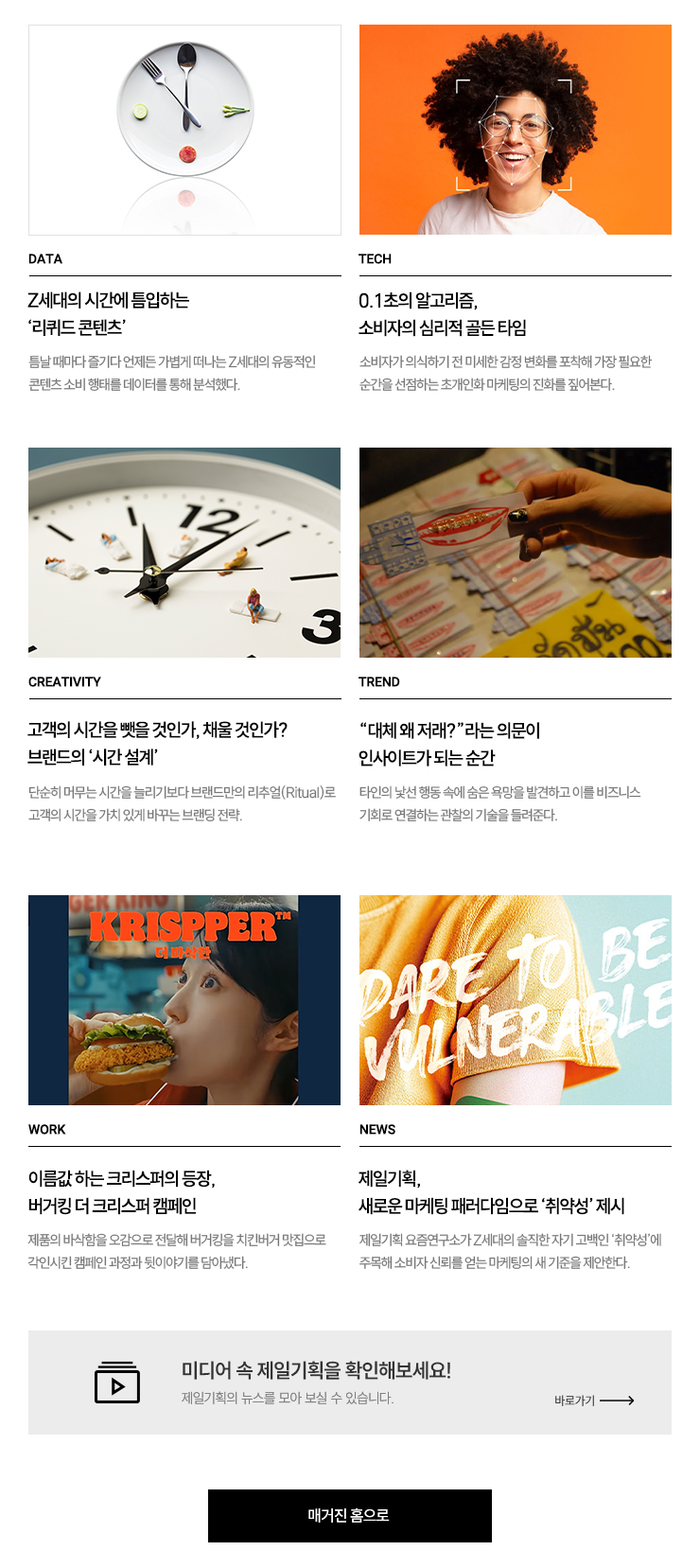Select the WORK category label
Viewport: 700px width, 1568px height.
point(45,1129)
